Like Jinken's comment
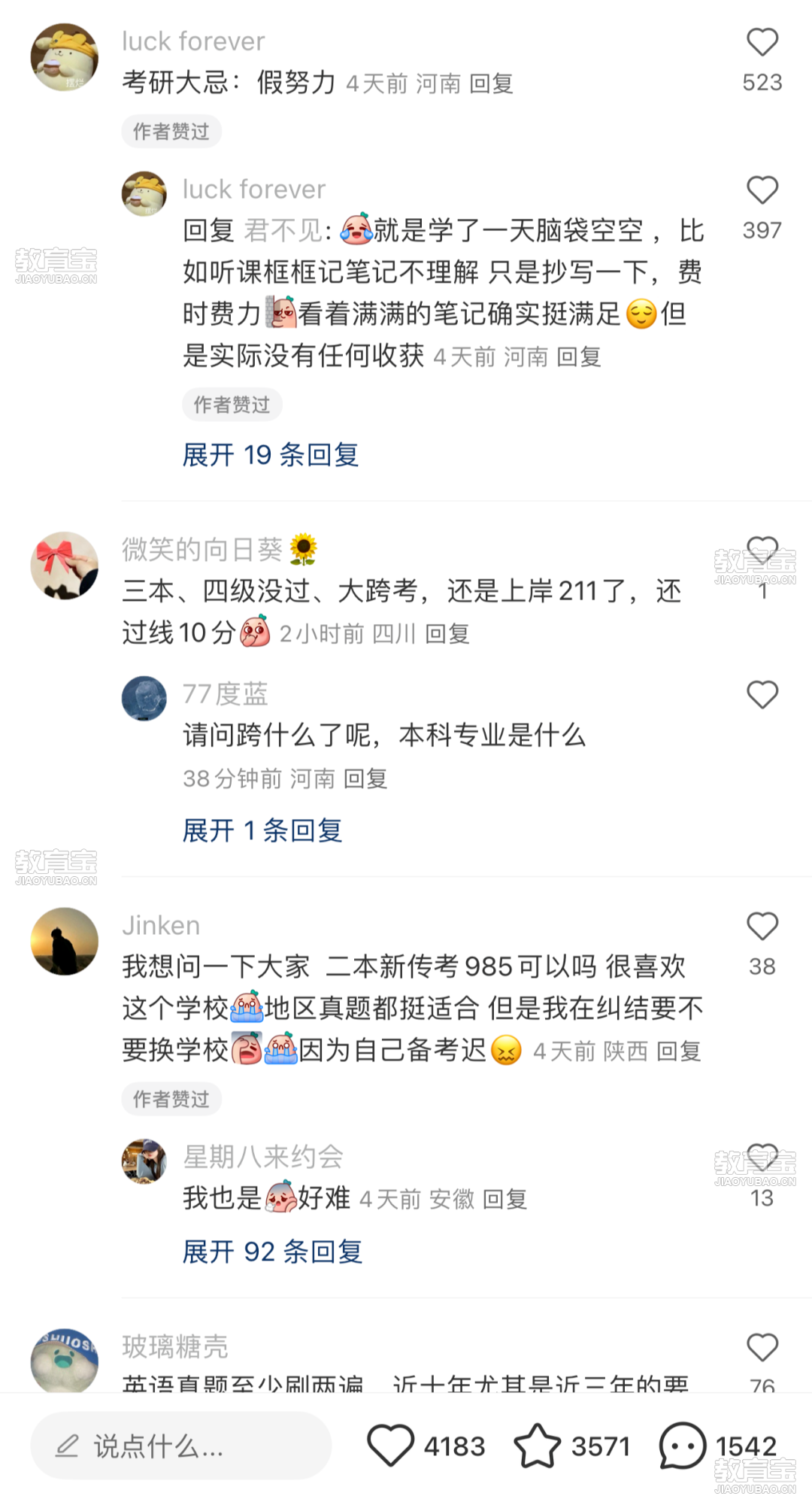Image resolution: width=812 pixels, height=1511 pixels. 762,927
